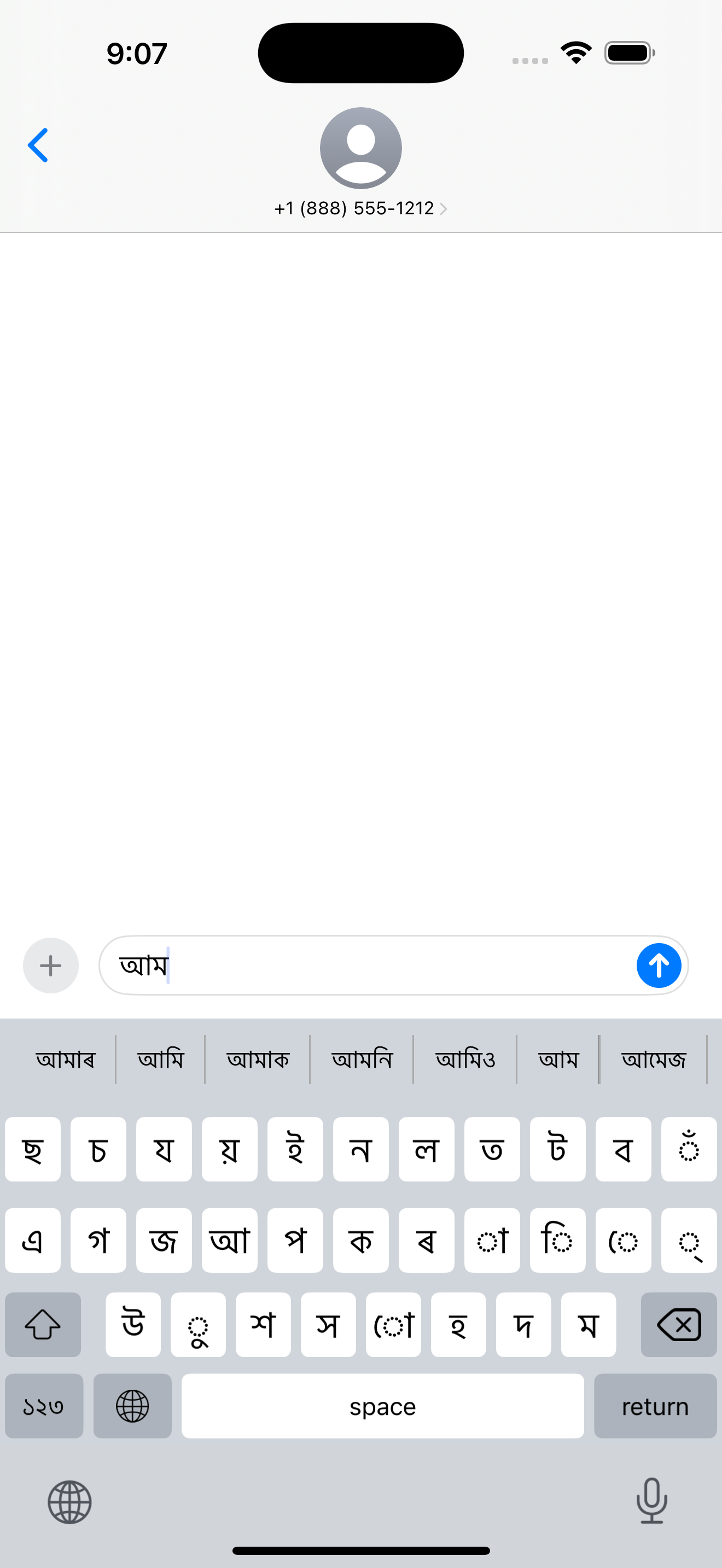Tap the contact avatar photo
The image size is (722, 1568).
pyautogui.click(x=360, y=149)
